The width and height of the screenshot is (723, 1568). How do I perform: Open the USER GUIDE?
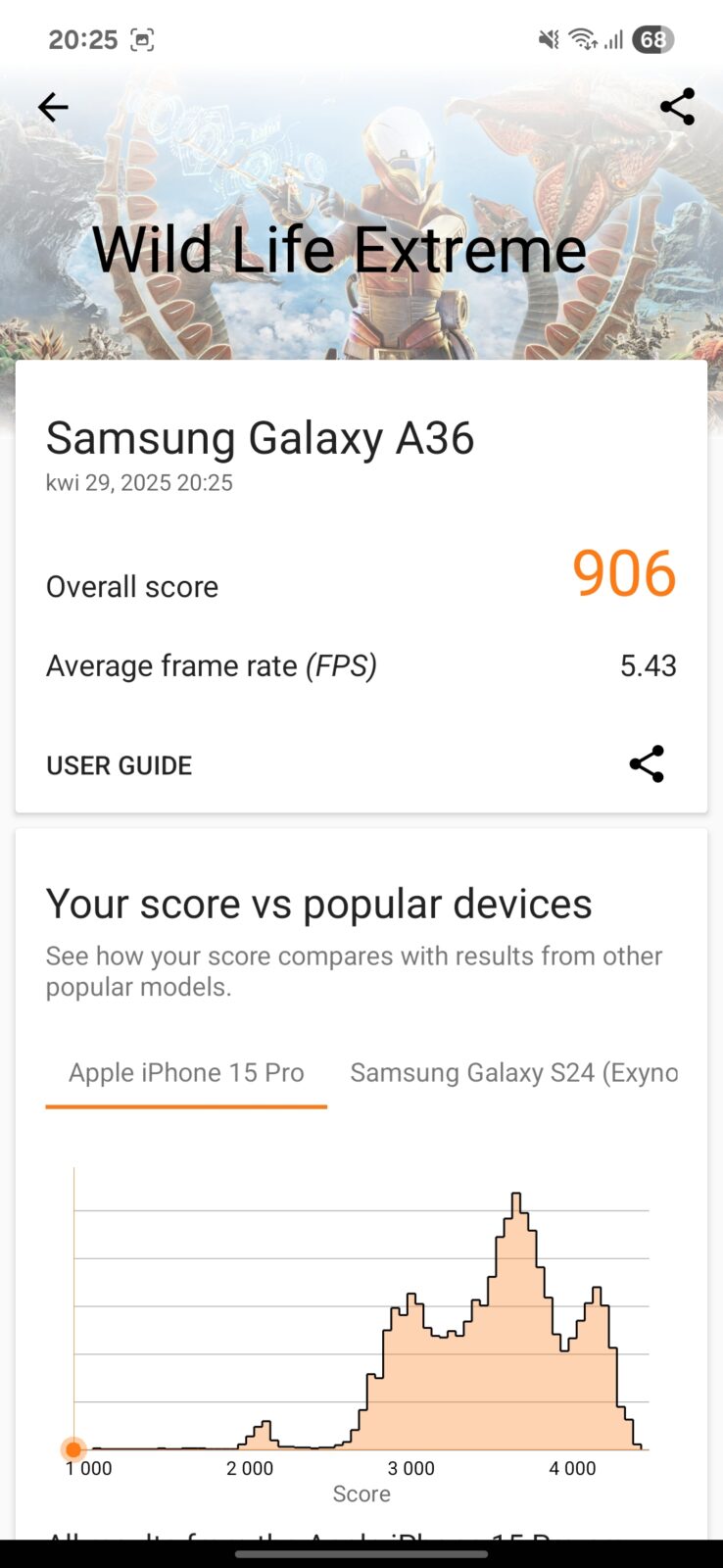coord(119,765)
